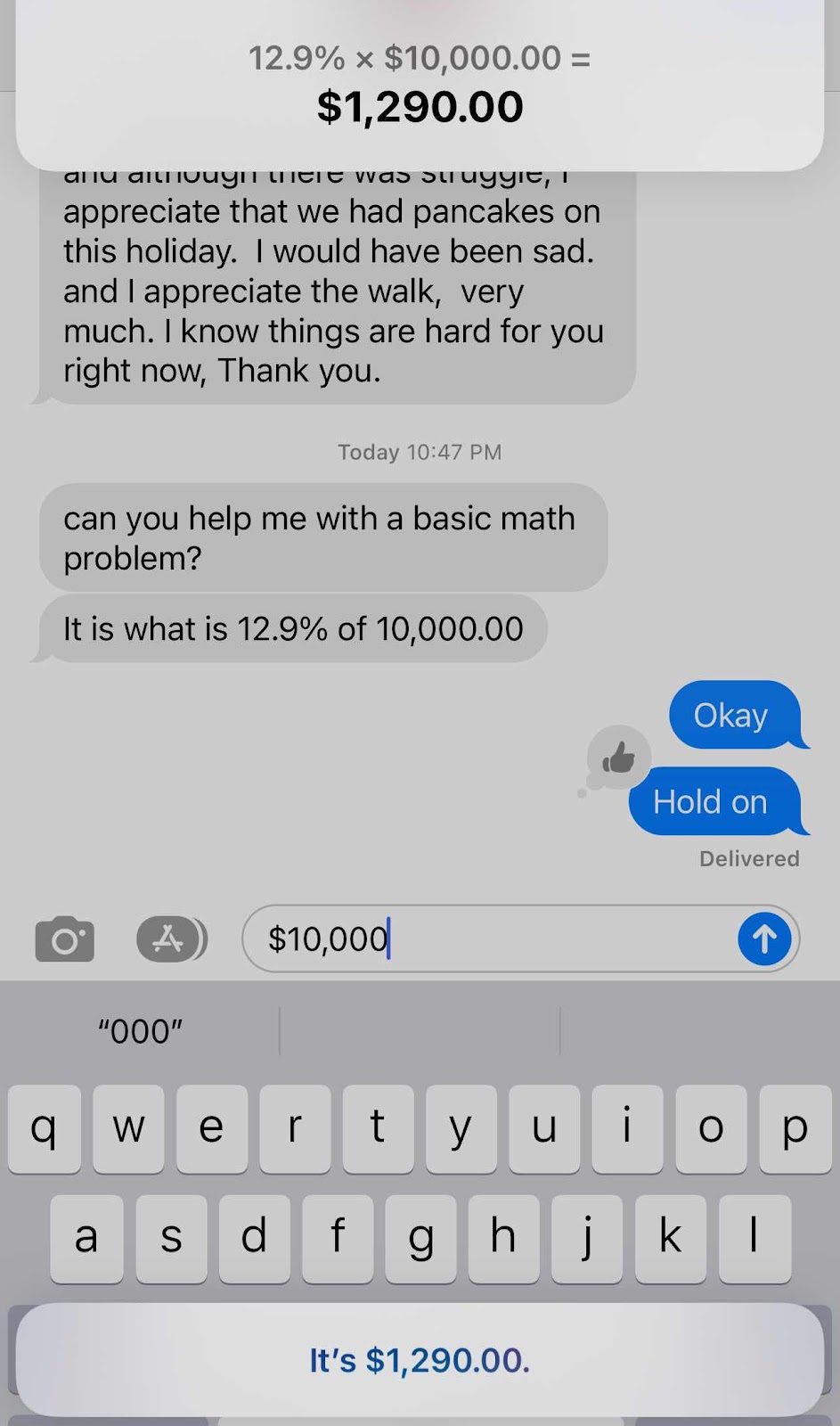
Task: Tap the thumbs up reaction on Hold on
Action: 618,758
